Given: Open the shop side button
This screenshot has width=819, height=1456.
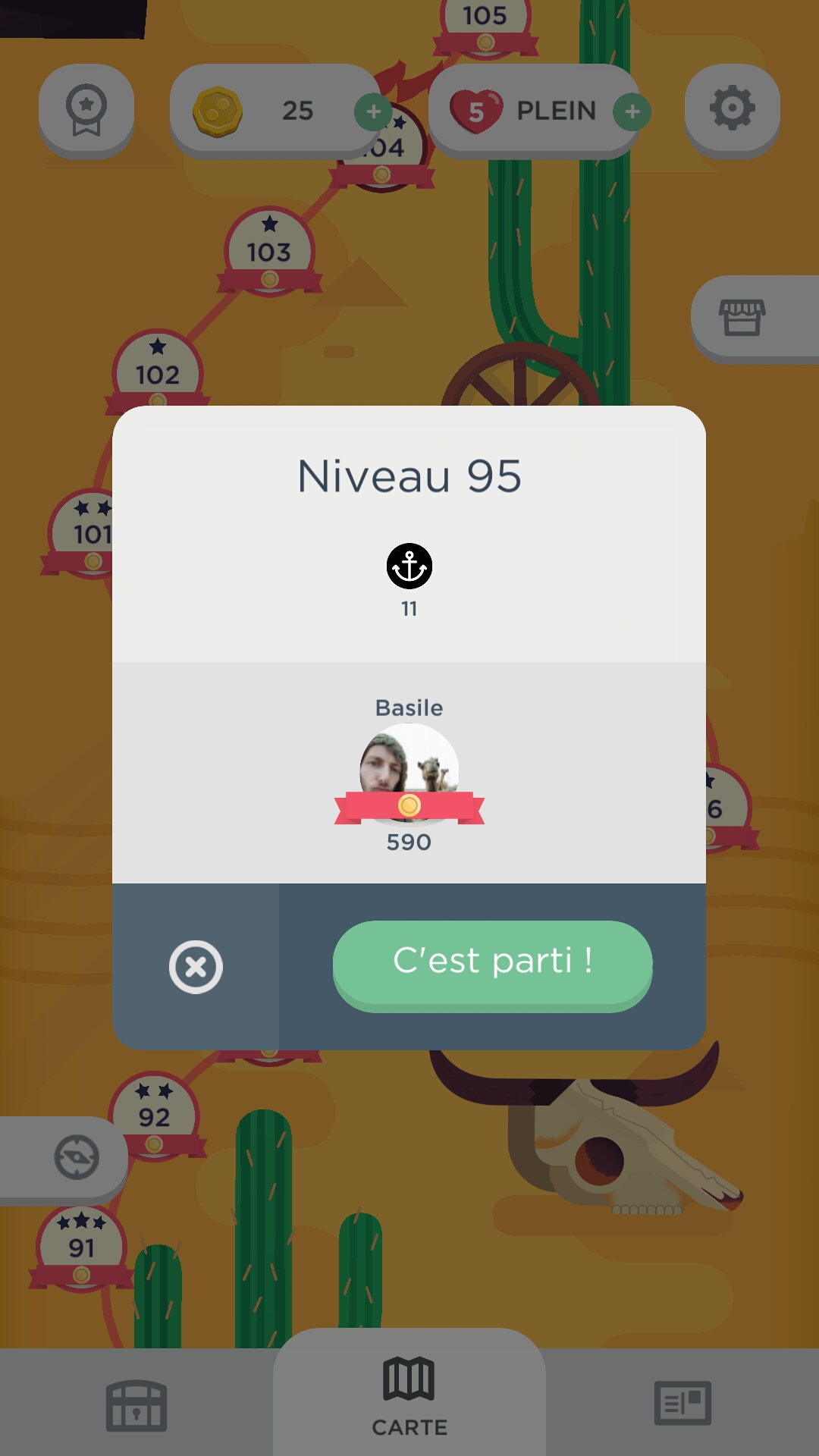Looking at the screenshot, I should point(743,318).
